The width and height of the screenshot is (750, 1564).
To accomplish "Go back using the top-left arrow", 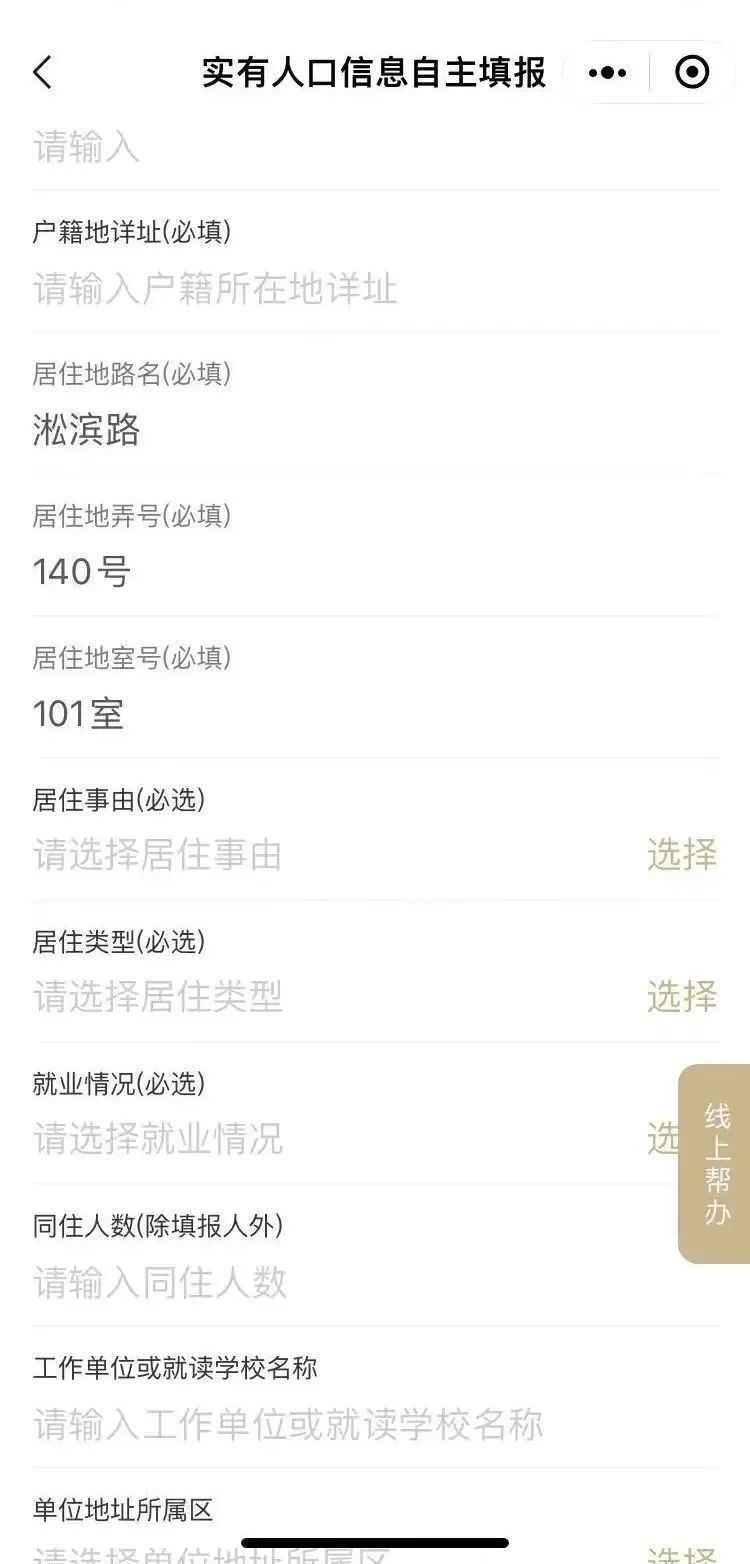I will click(42, 73).
